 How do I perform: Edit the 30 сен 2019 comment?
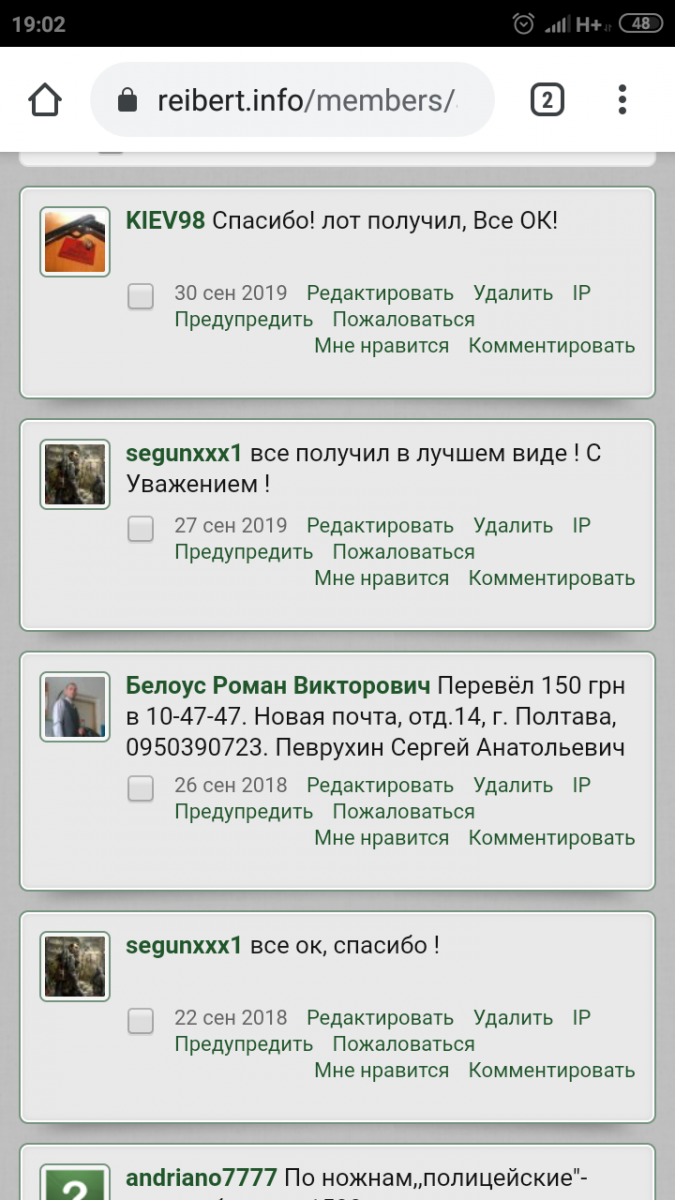380,293
